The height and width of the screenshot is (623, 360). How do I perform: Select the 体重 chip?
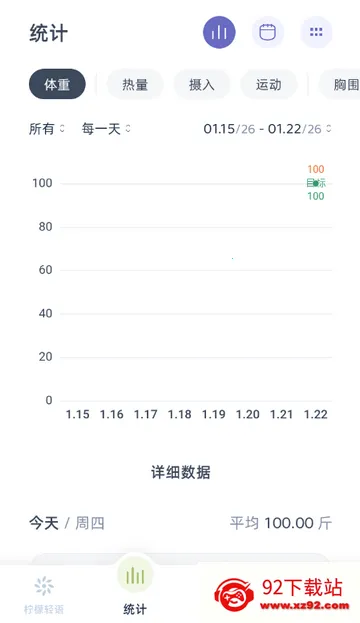57,84
